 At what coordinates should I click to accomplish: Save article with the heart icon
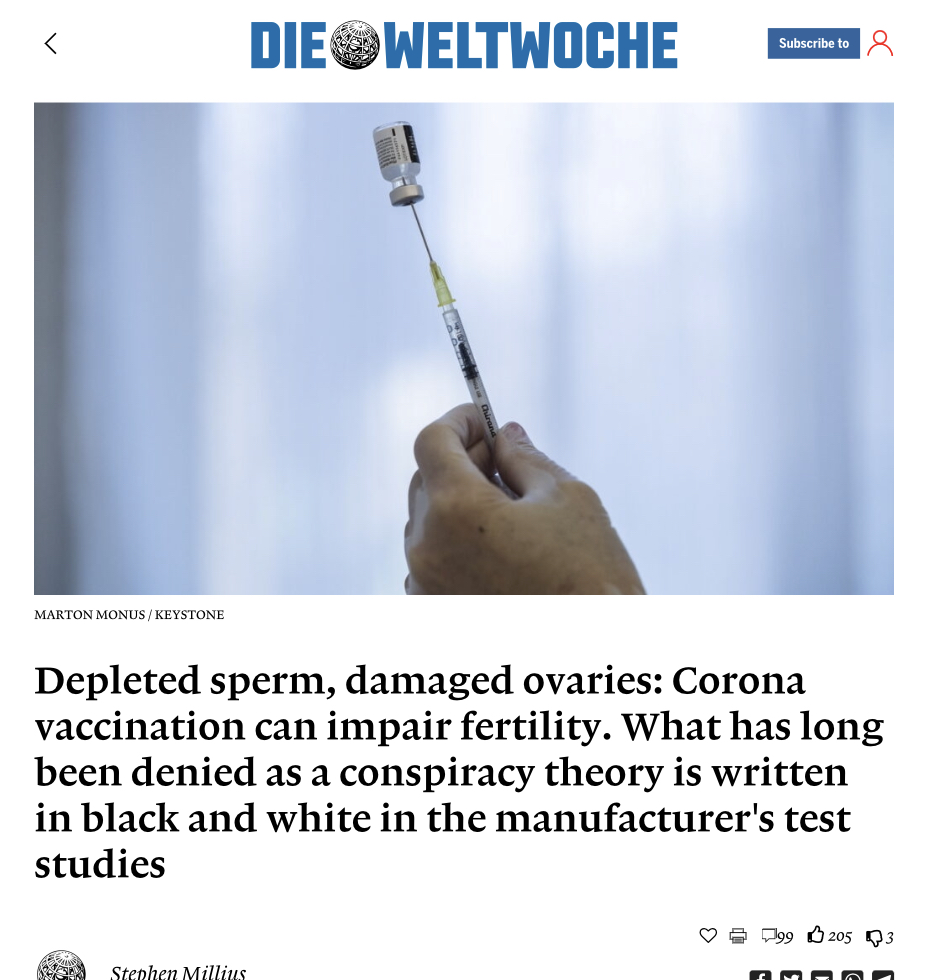708,936
